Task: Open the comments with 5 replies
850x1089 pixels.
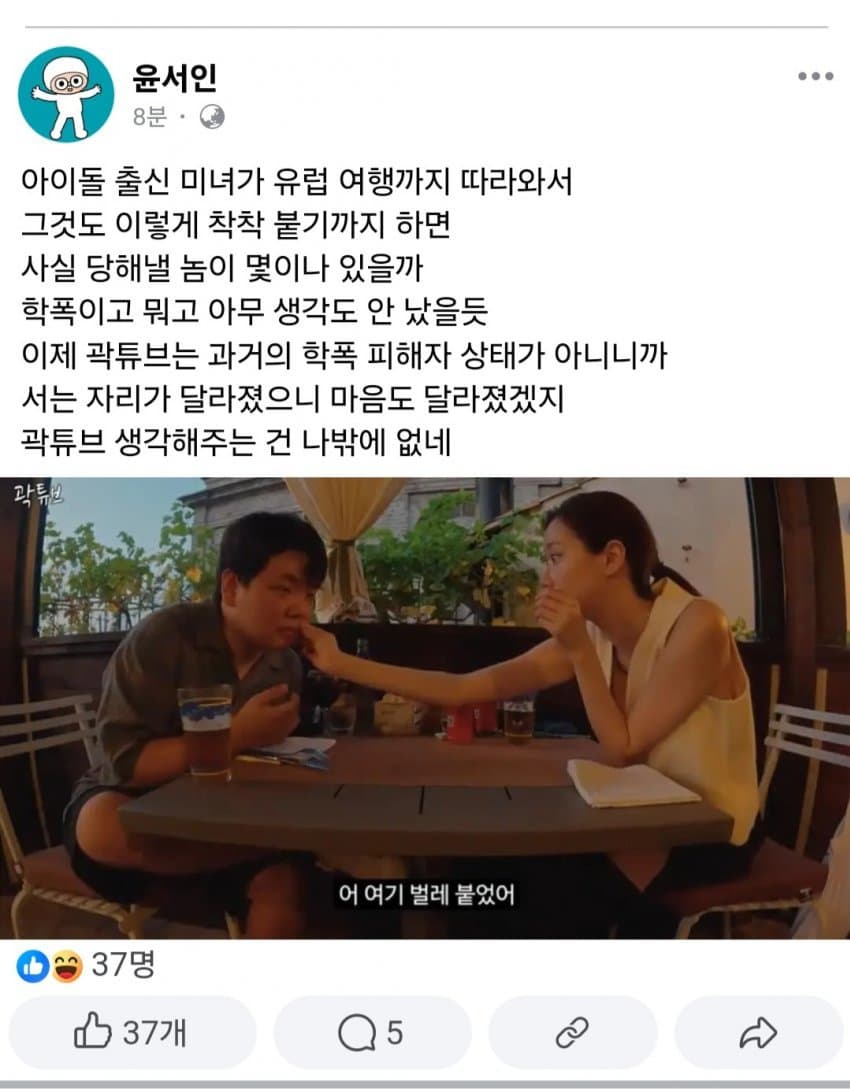Action: point(371,1033)
